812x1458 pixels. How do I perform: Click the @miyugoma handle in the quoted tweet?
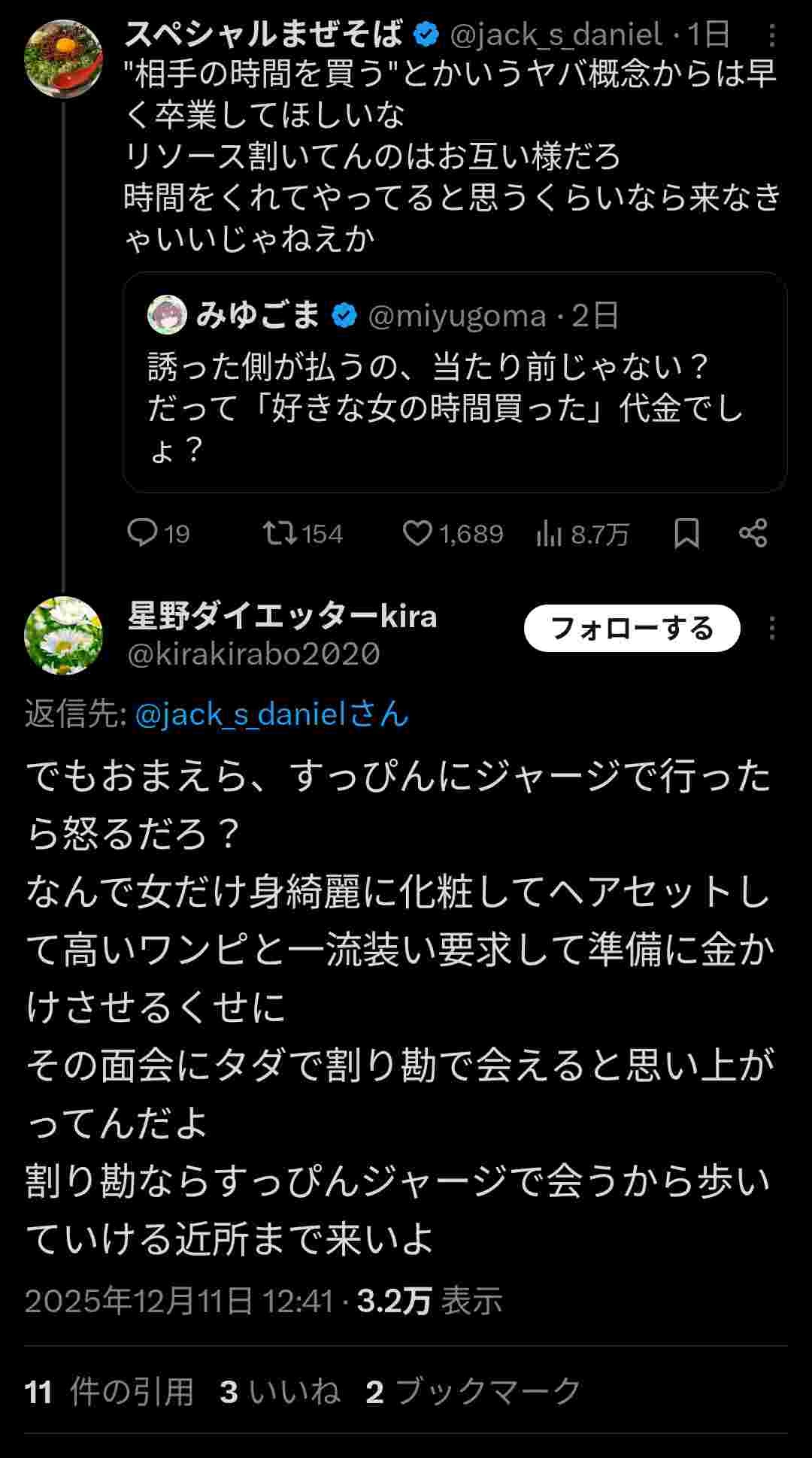coord(459,317)
